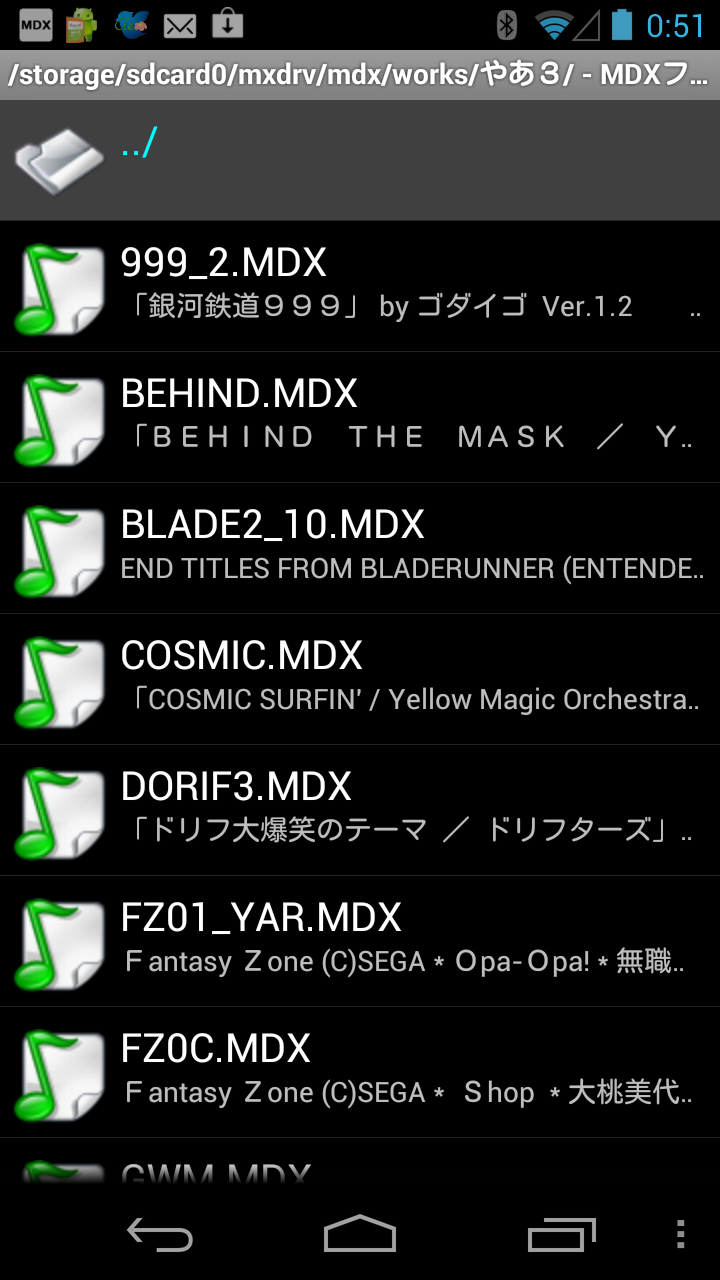Select BLADE2_10.MDX from the list
Viewport: 720px width, 1280px height.
[360, 547]
